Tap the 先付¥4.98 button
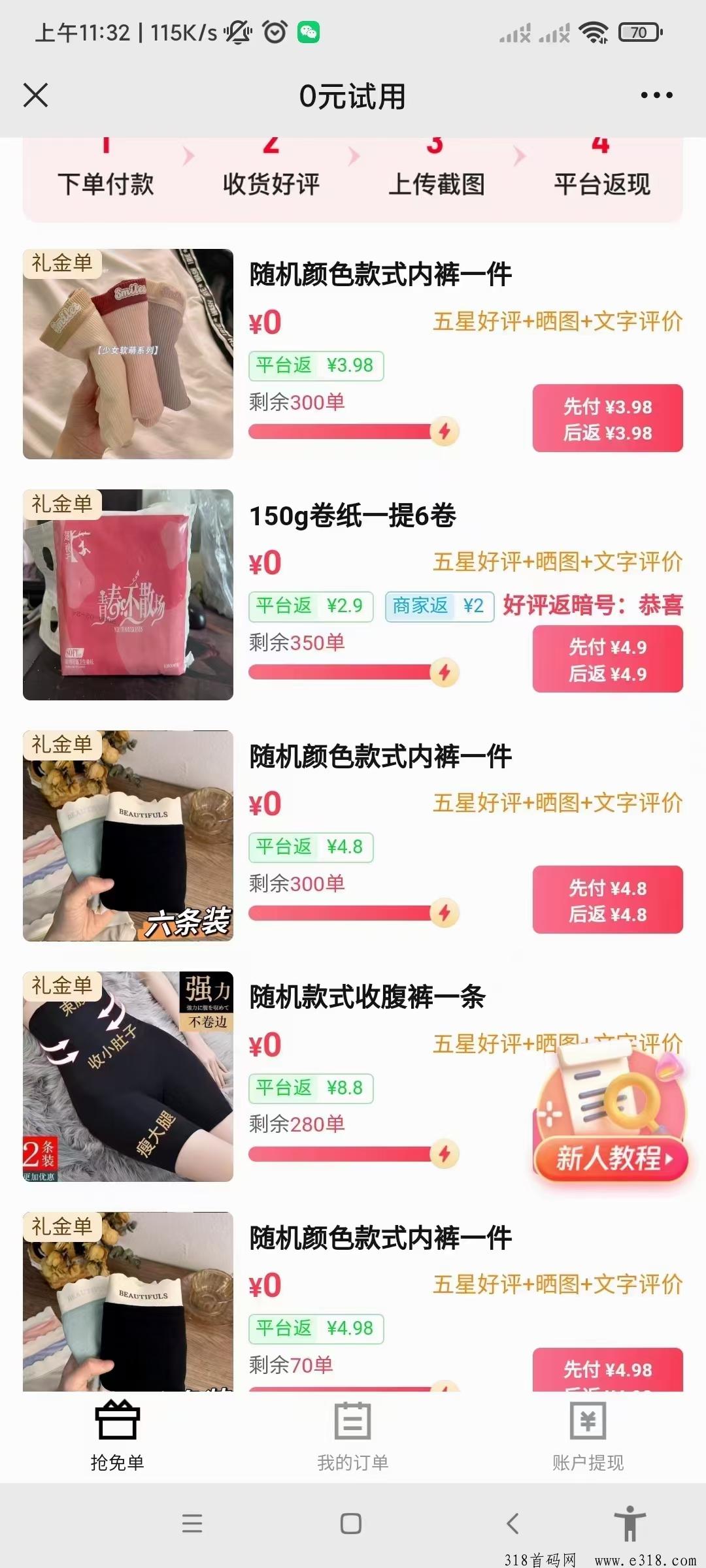 [607, 1369]
